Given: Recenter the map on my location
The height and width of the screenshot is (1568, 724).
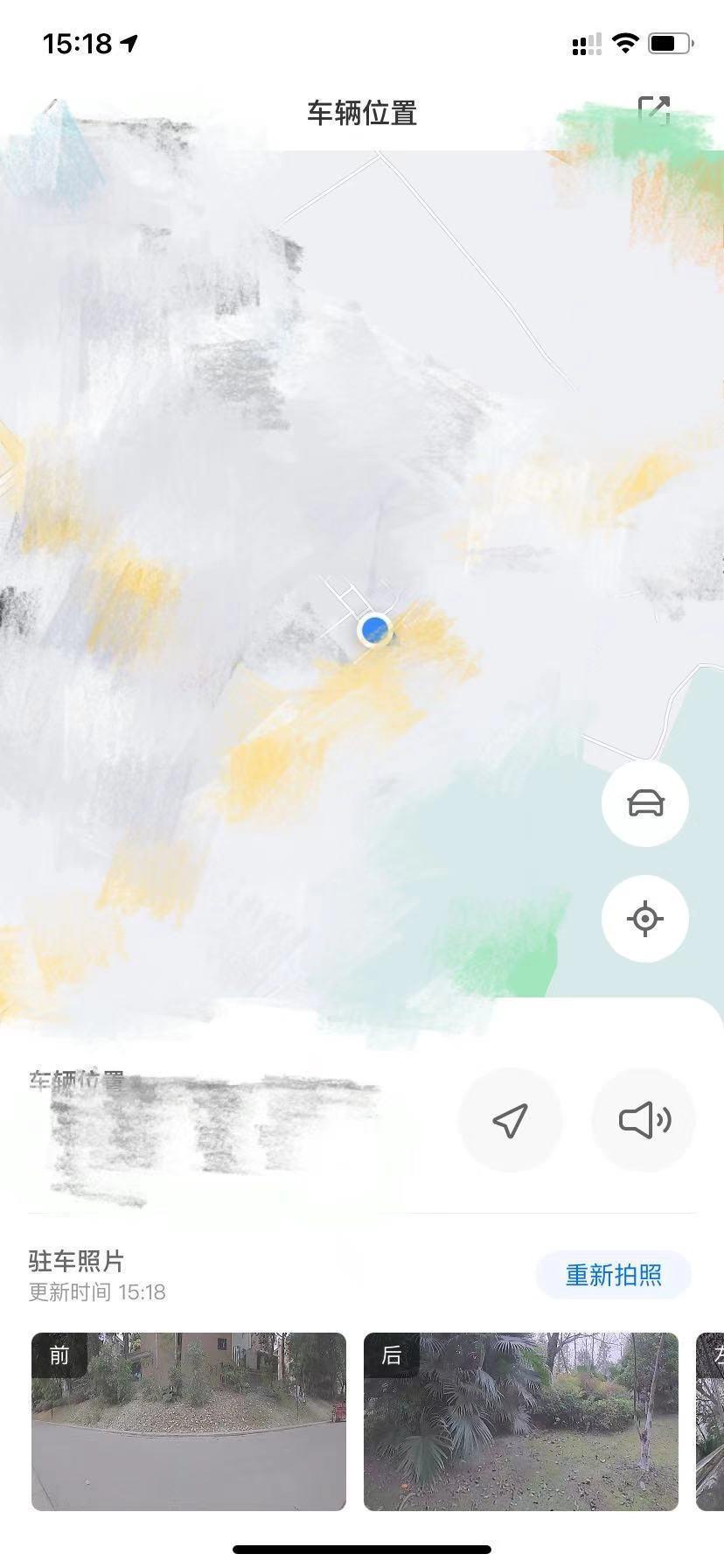Looking at the screenshot, I should pos(645,919).
